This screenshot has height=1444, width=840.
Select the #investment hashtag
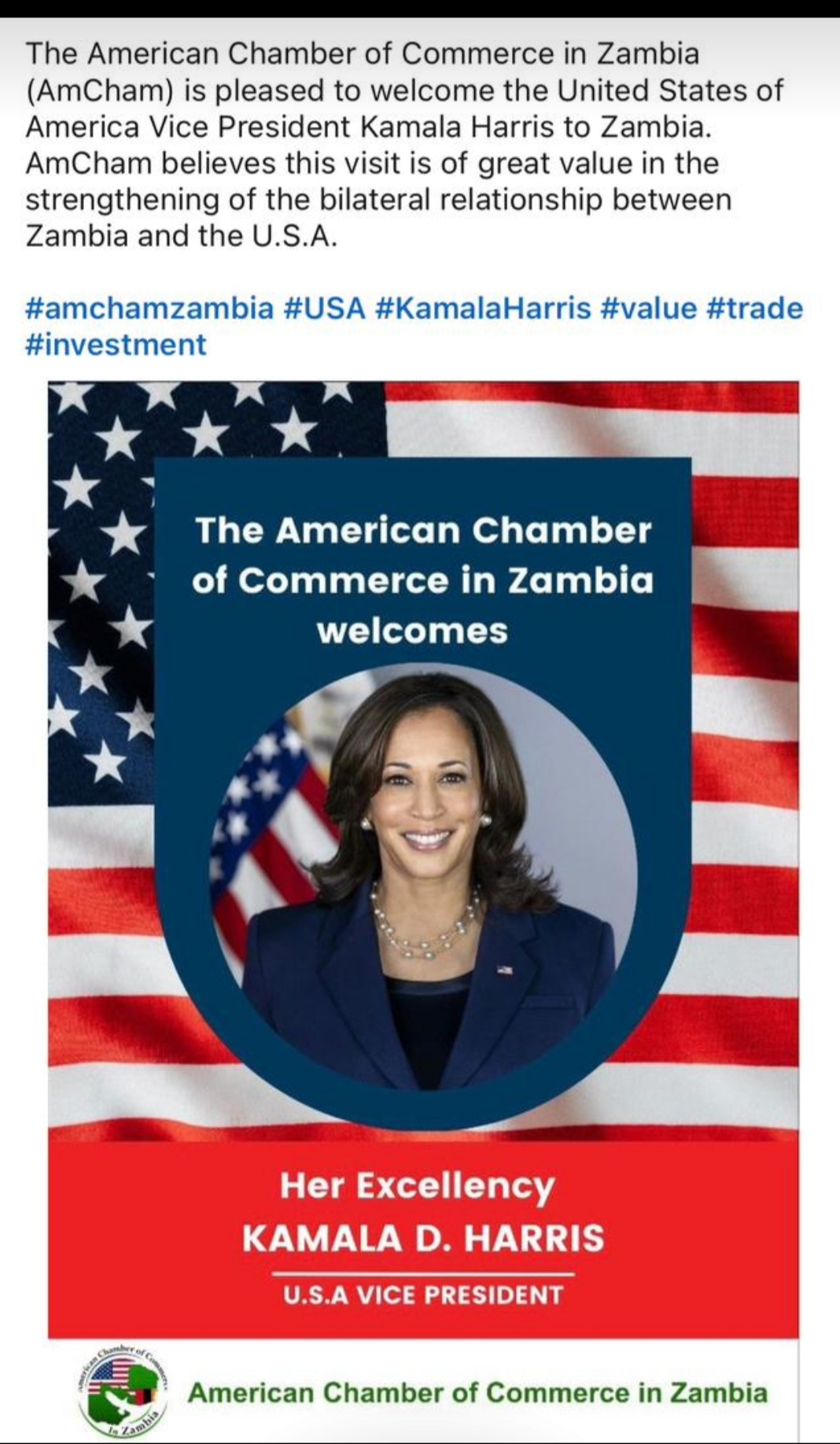(x=116, y=344)
